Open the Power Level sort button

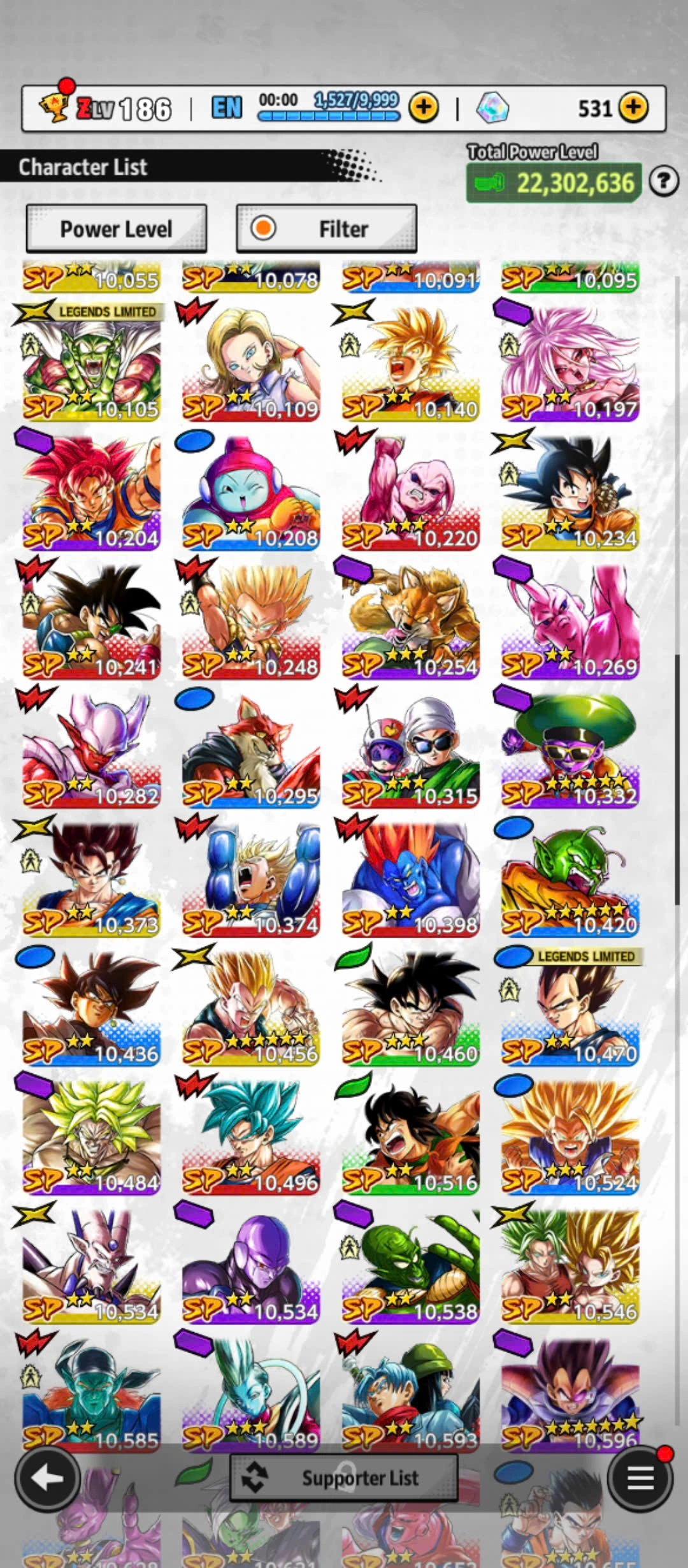[116, 229]
